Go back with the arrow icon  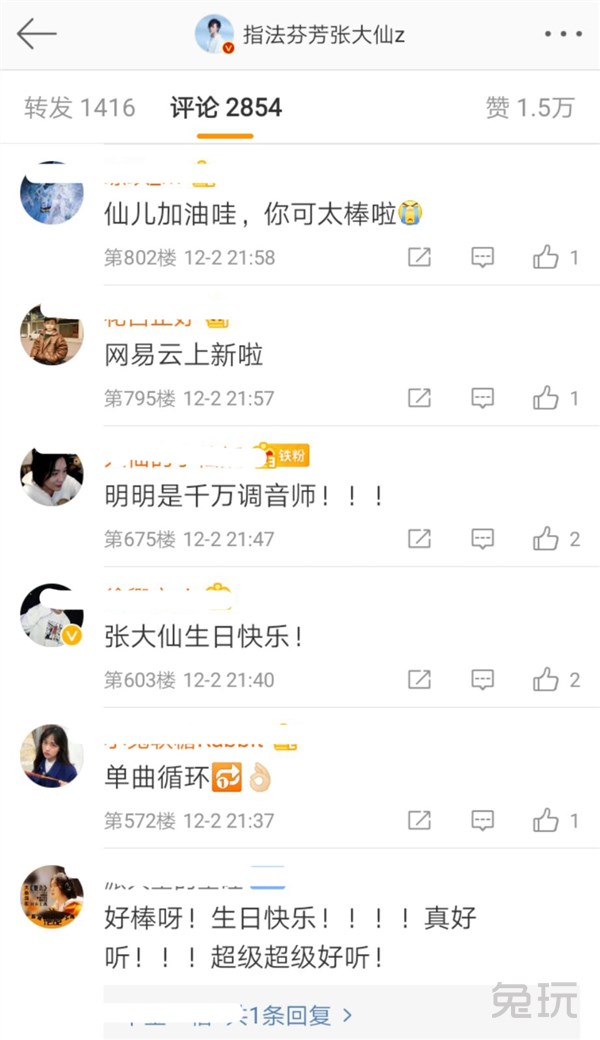pos(37,34)
